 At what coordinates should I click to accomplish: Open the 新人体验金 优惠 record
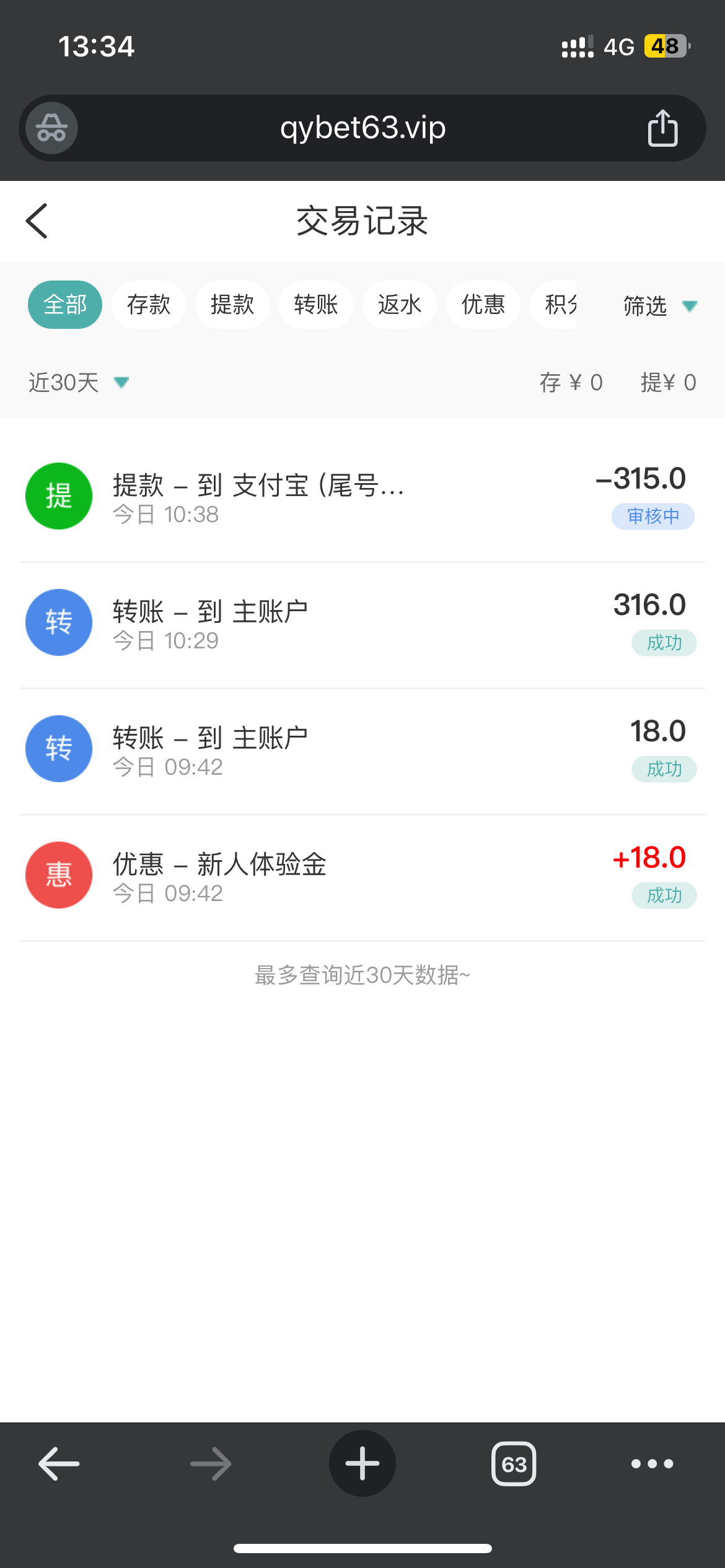(x=362, y=876)
